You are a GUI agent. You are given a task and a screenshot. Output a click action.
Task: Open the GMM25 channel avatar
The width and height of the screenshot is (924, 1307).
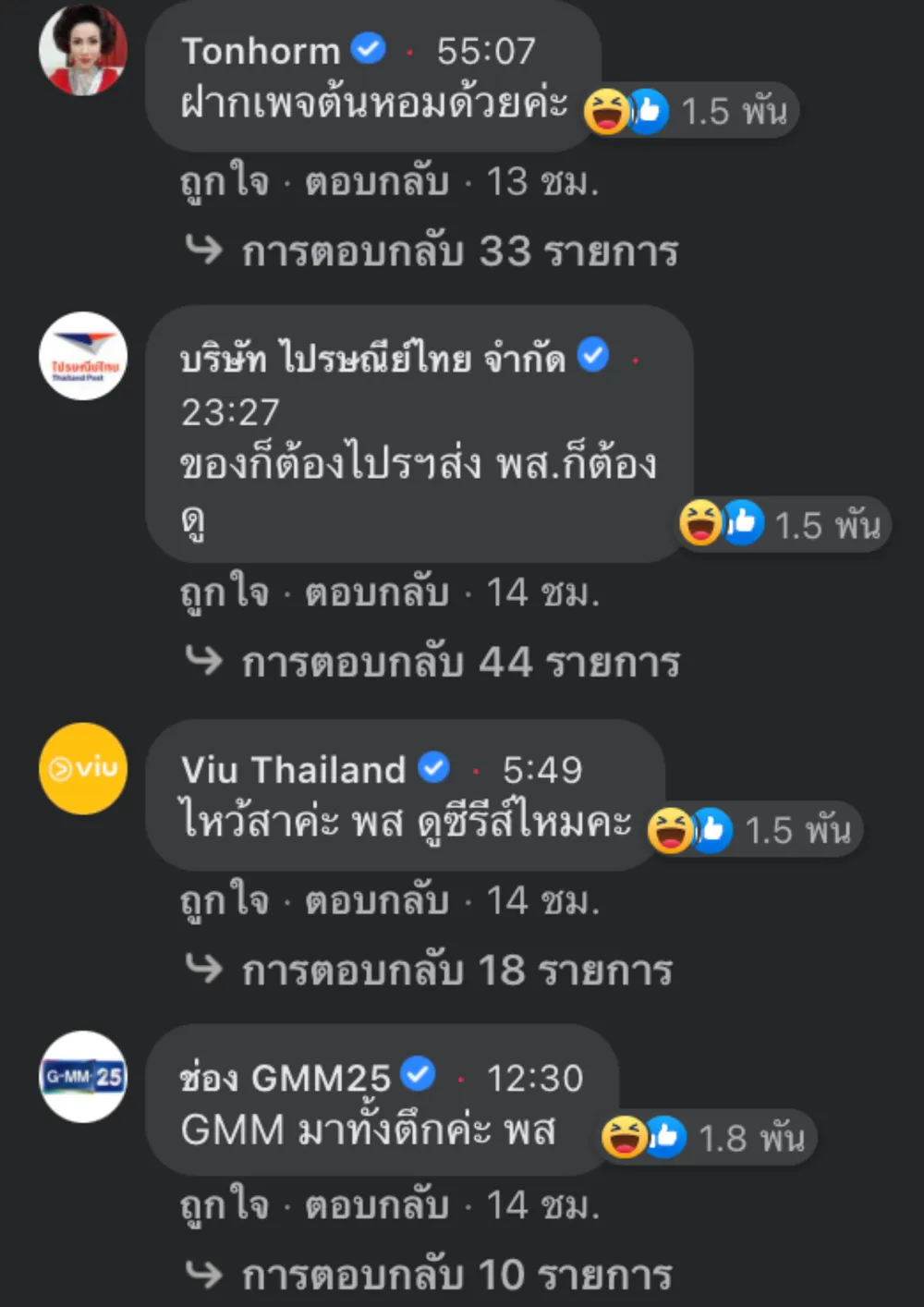point(83,1076)
